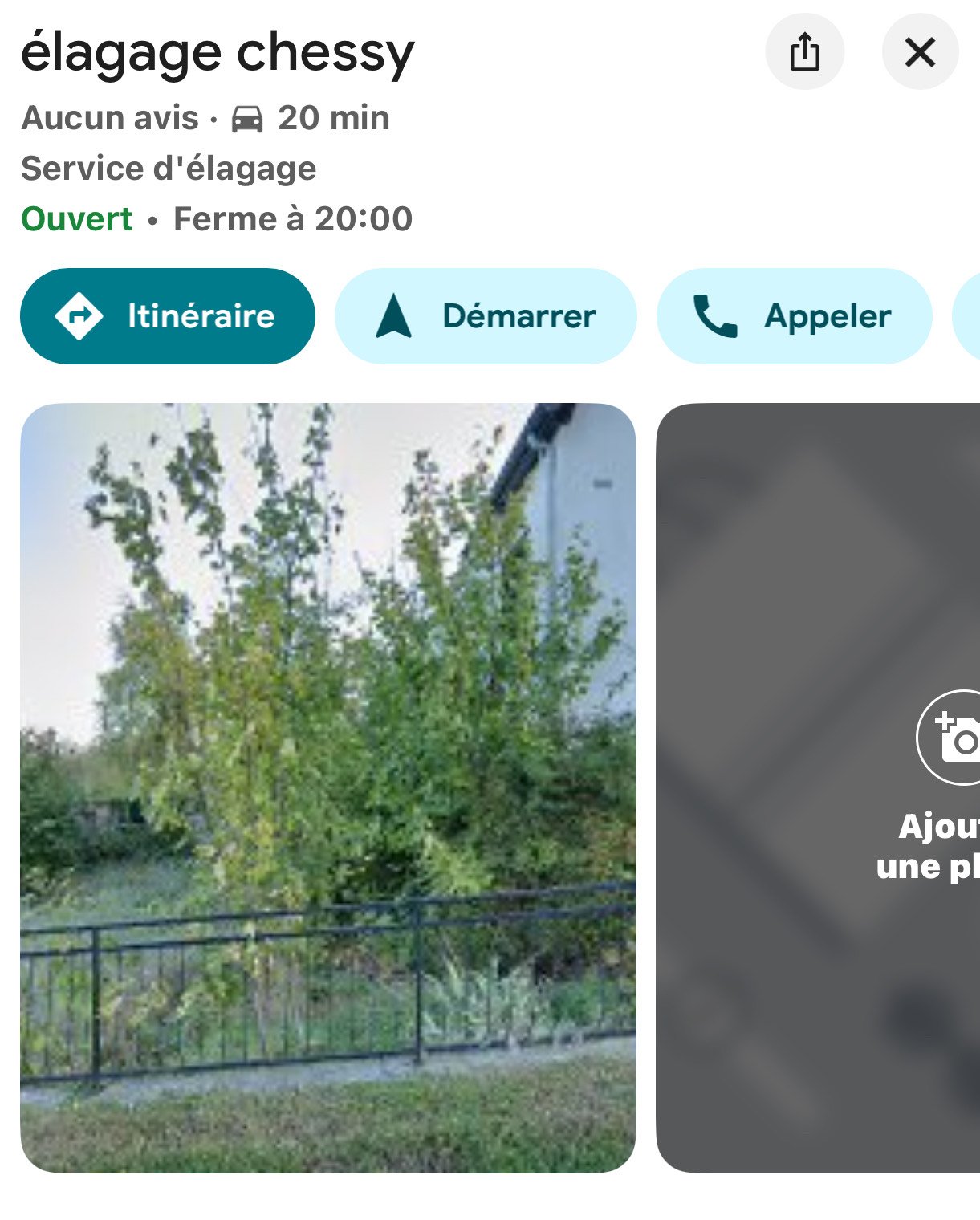Click the Aucun avis review link
The height and width of the screenshot is (1220, 980).
click(110, 117)
